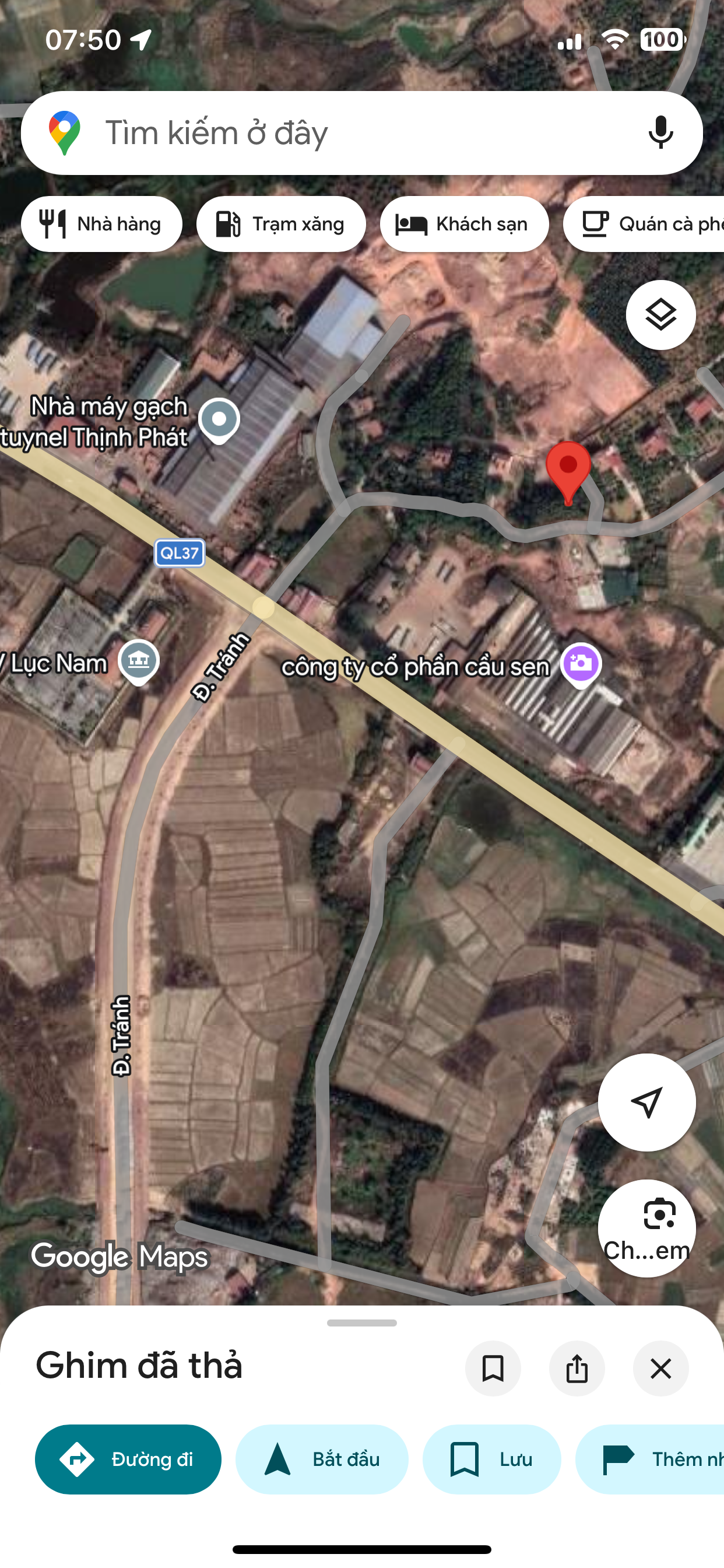This screenshot has height=1568, width=724.
Task: Close the Ghim đã thả panel
Action: pyautogui.click(x=660, y=1368)
